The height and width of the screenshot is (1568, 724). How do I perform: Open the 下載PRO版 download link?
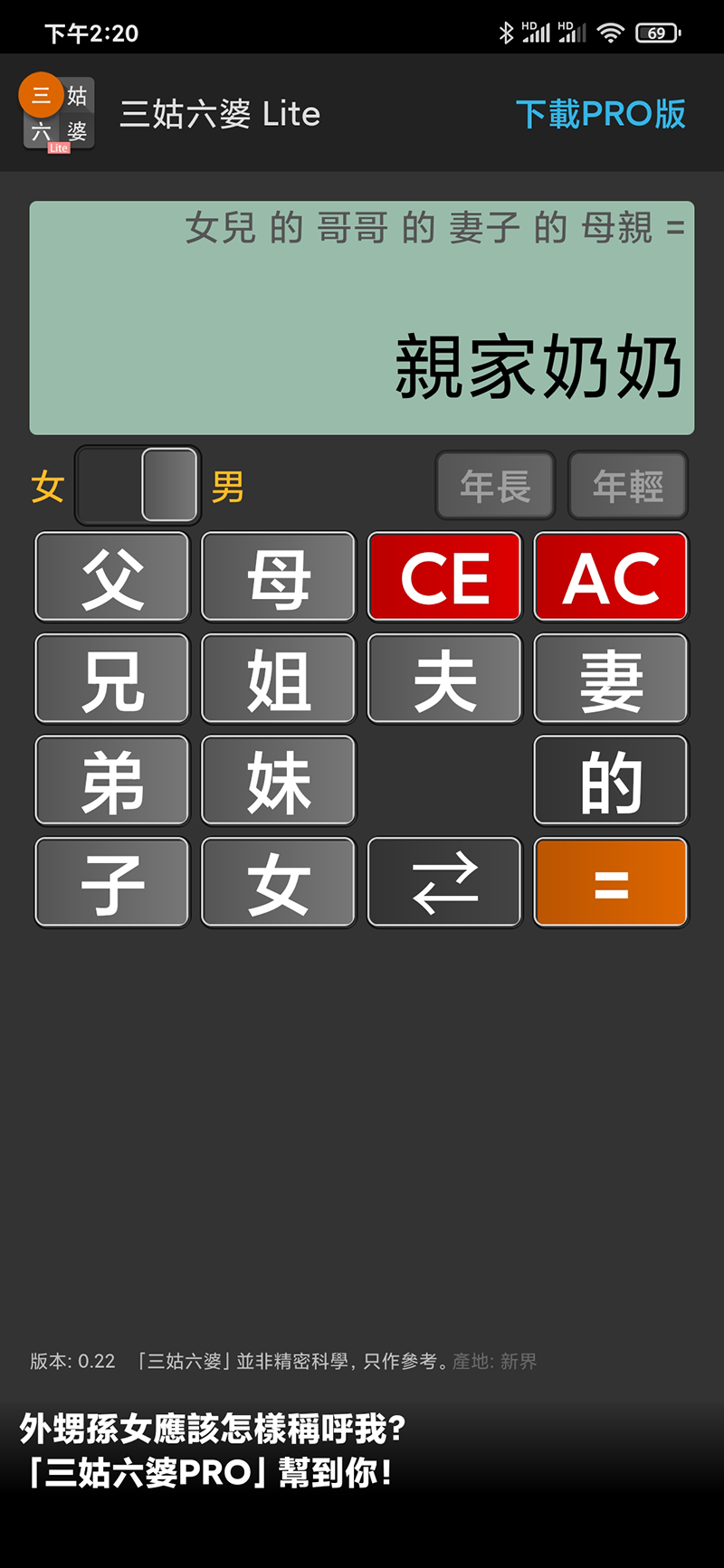tap(600, 114)
